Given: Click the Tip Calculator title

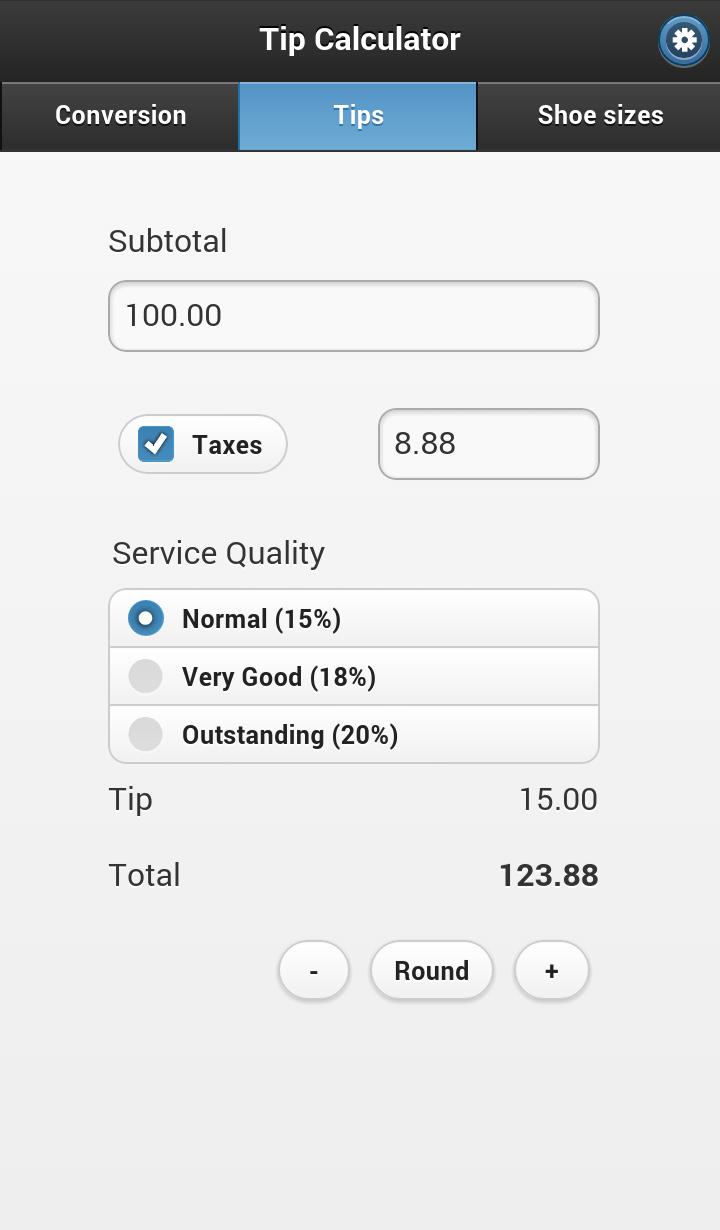Looking at the screenshot, I should 359,39.
